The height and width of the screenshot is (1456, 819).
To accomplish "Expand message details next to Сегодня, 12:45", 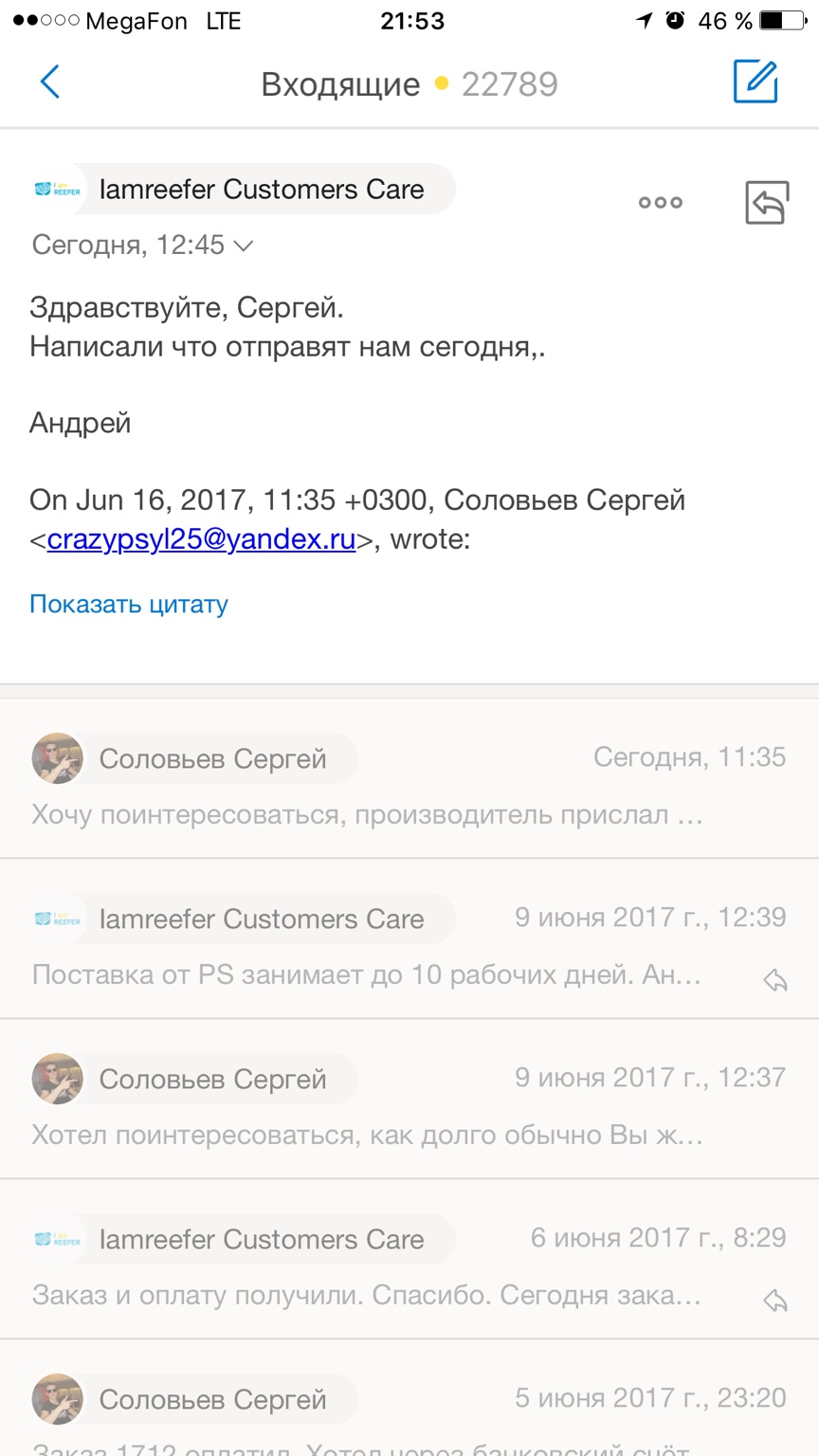I will 243,246.
